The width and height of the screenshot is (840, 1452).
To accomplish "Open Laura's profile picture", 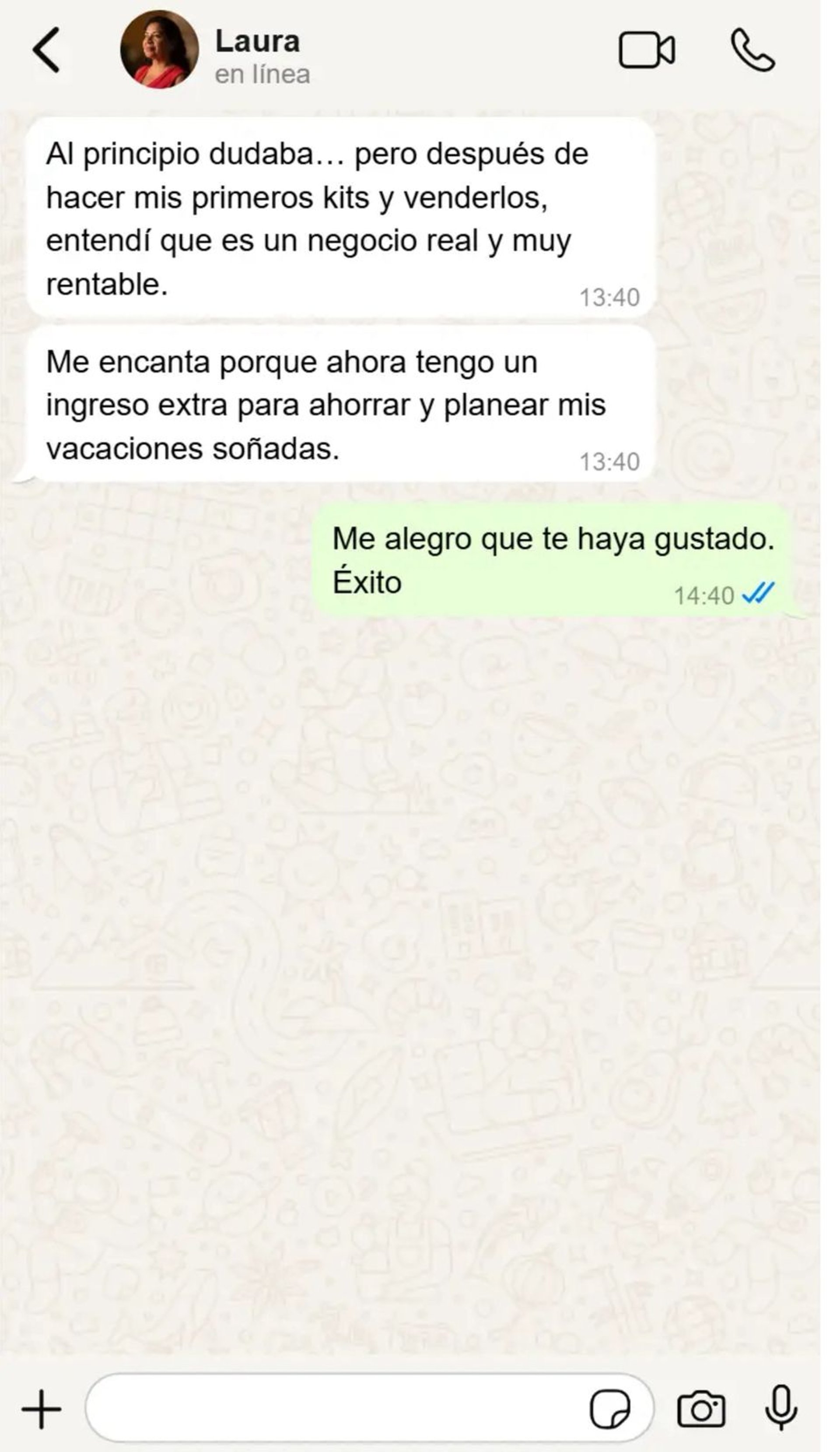I will (x=159, y=49).
